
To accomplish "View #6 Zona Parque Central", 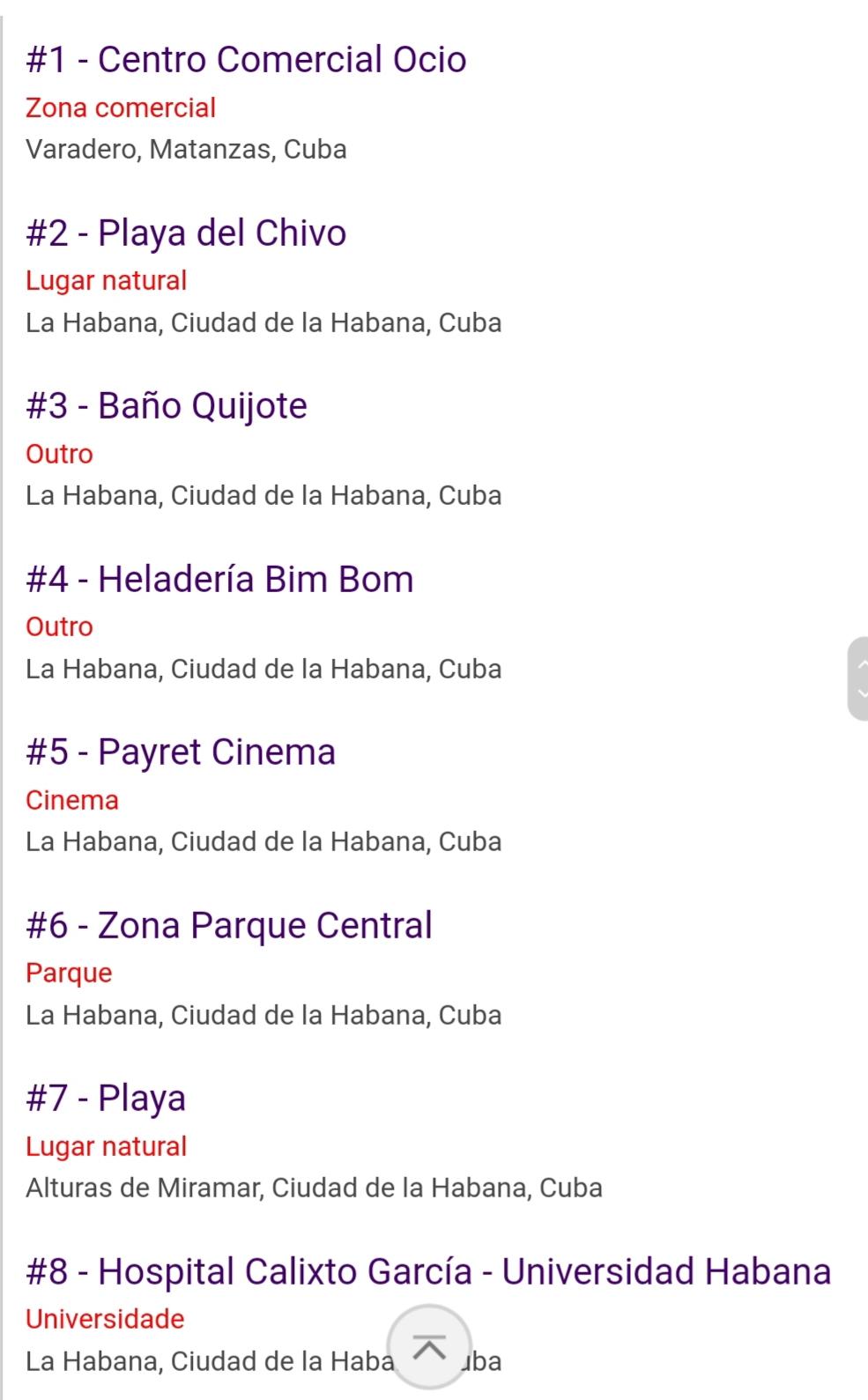I will (229, 926).
